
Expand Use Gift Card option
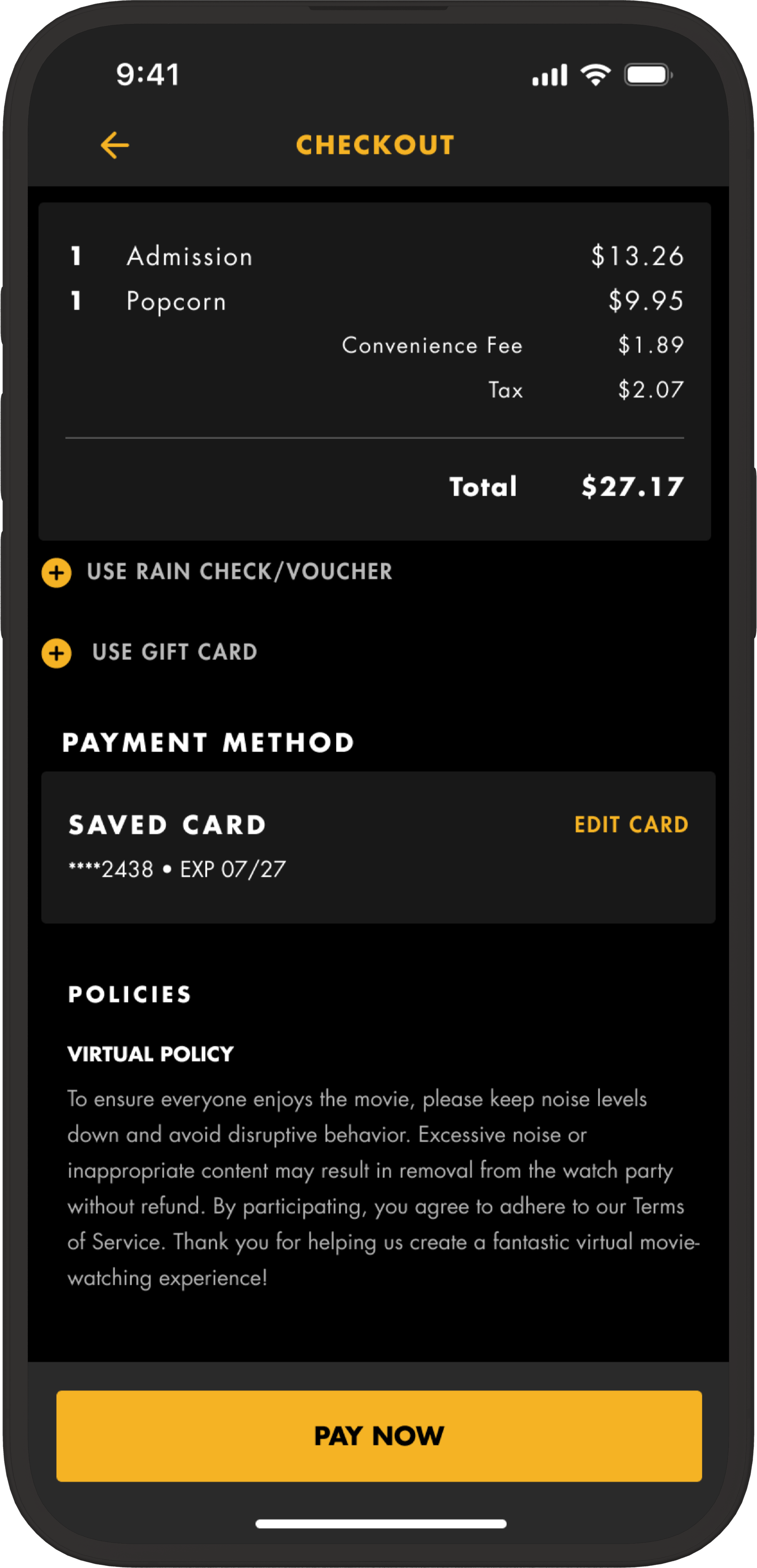150,653
